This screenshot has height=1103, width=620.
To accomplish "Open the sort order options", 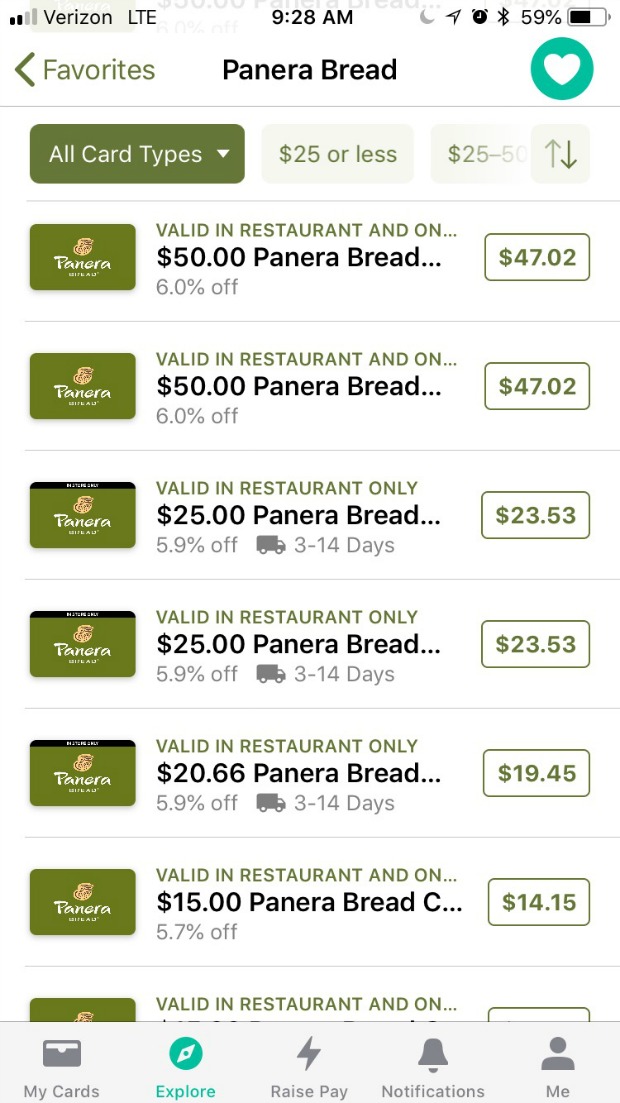I will pyautogui.click(x=560, y=154).
